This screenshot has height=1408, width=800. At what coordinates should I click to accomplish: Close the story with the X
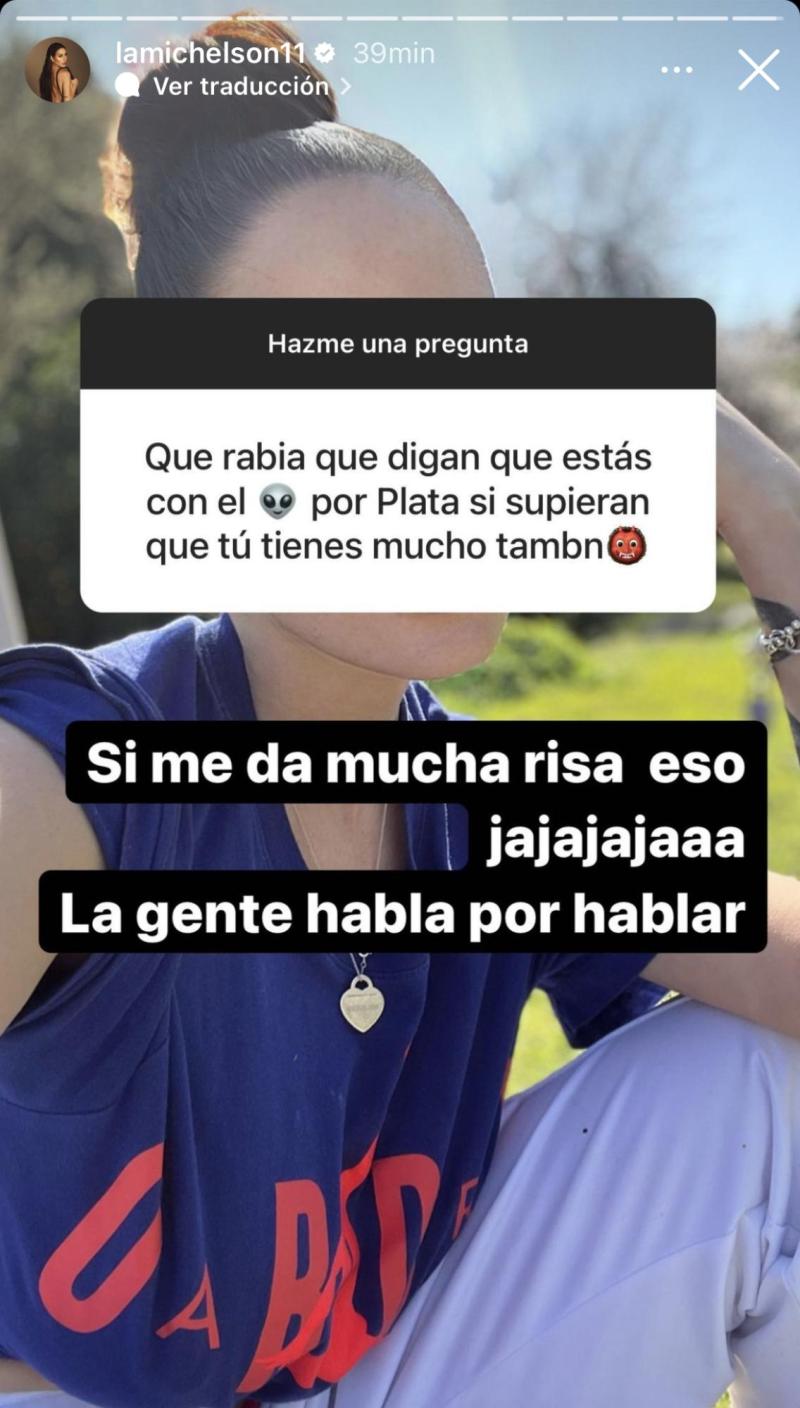coord(758,70)
